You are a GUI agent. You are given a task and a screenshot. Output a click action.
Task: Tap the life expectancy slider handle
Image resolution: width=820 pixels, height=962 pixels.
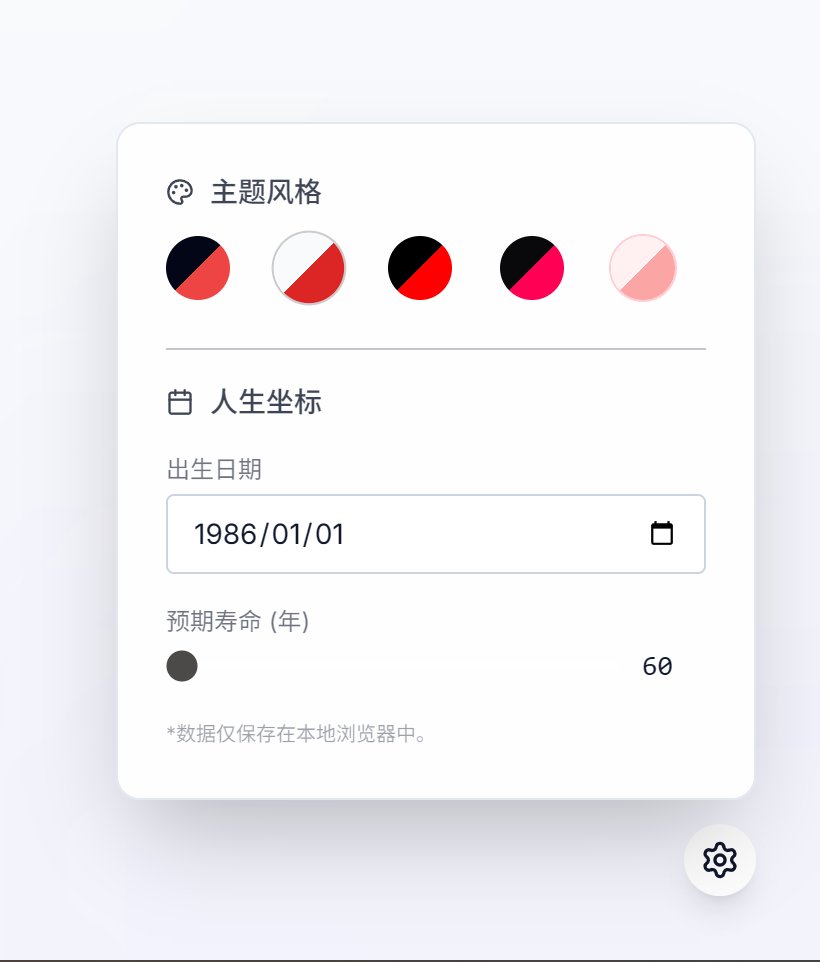[x=182, y=666]
